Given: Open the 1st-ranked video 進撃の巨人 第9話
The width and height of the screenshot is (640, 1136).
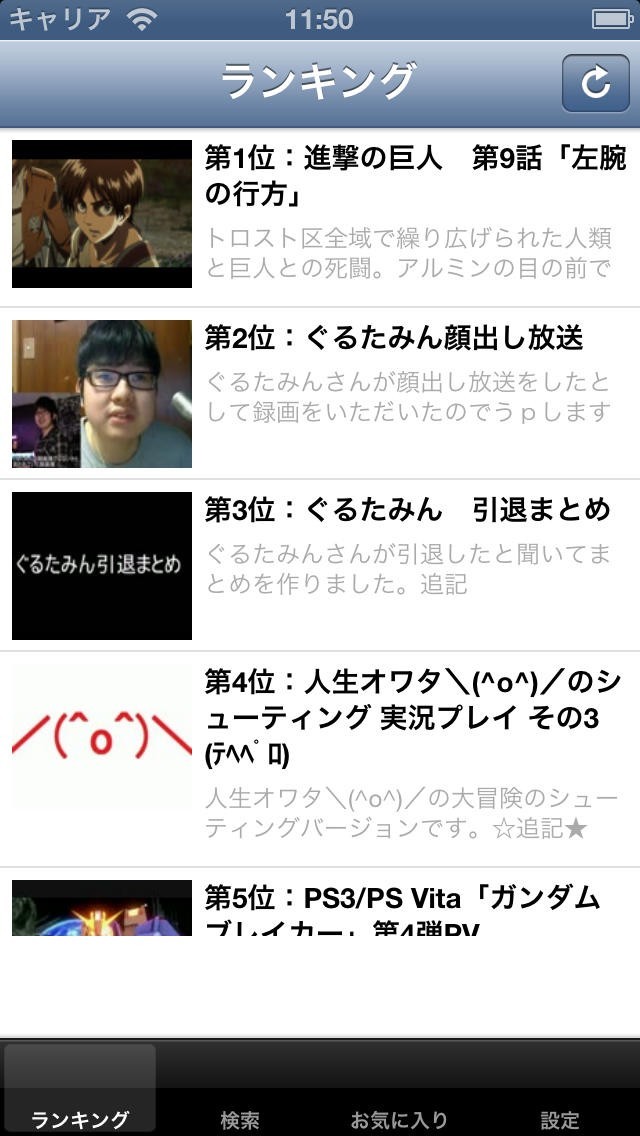Looking at the screenshot, I should pos(320,215).
